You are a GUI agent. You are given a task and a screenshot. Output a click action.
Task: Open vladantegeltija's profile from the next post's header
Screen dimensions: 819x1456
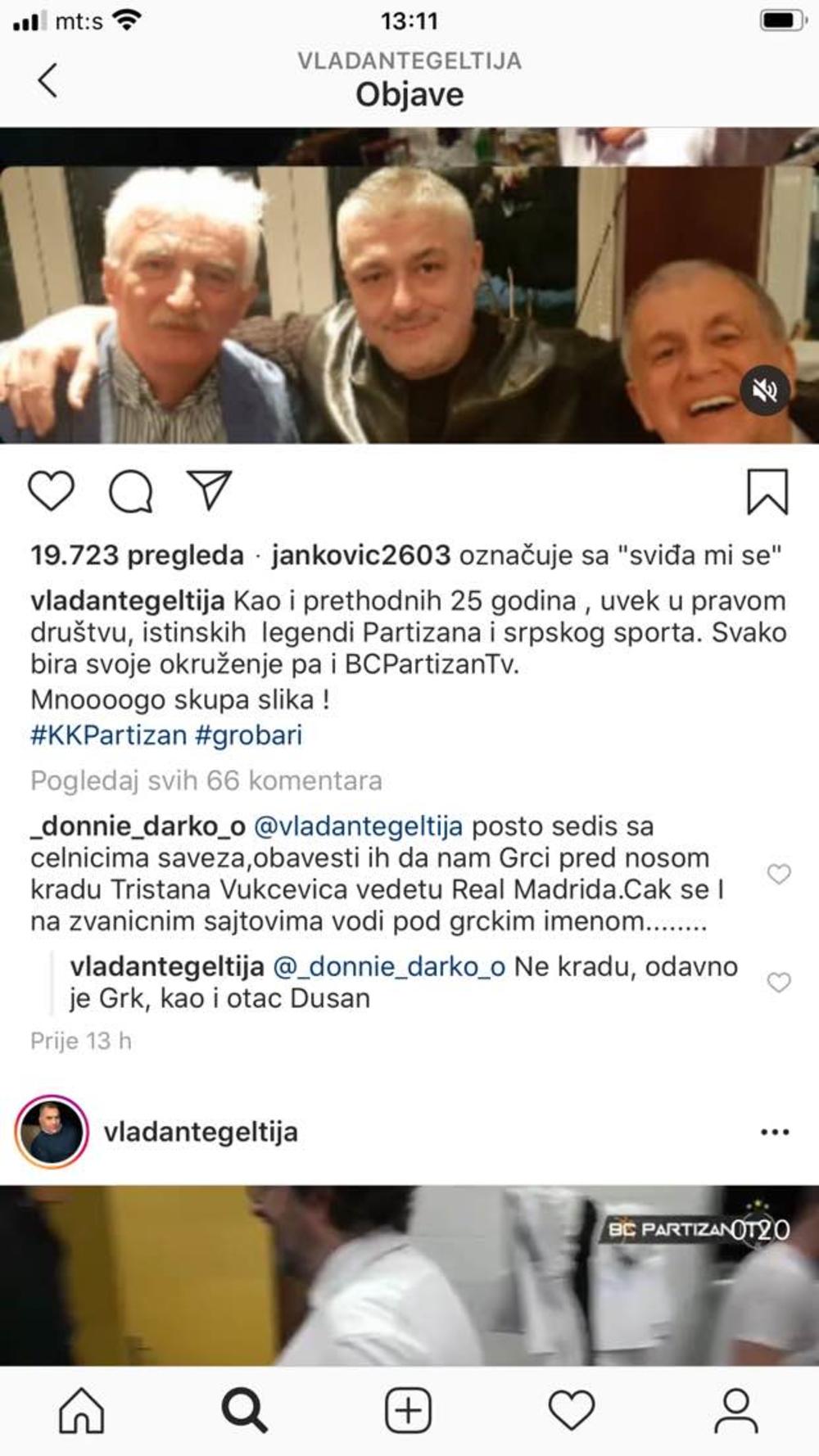tap(201, 1132)
